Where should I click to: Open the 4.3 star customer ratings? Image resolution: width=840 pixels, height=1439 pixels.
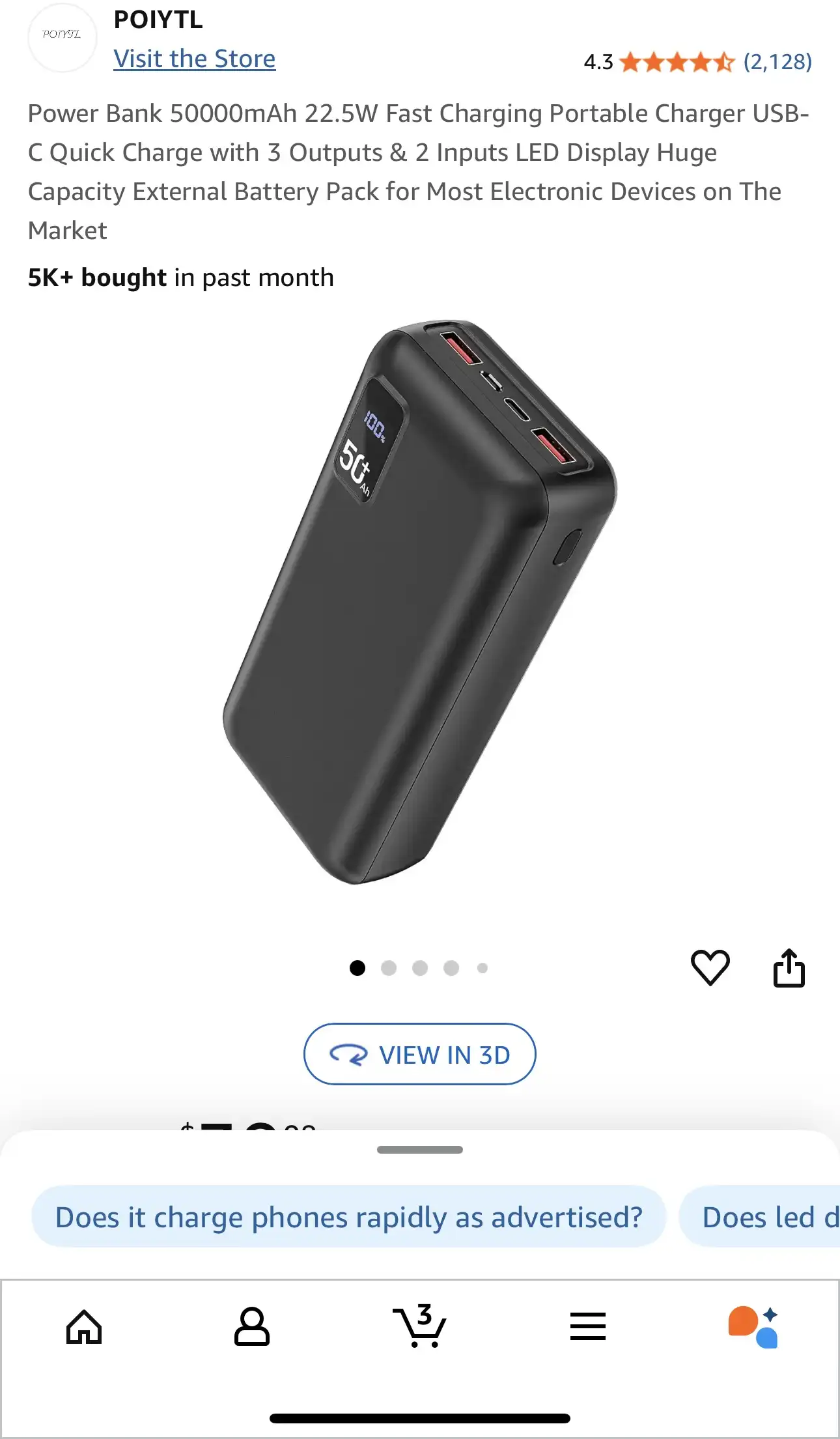click(x=697, y=62)
